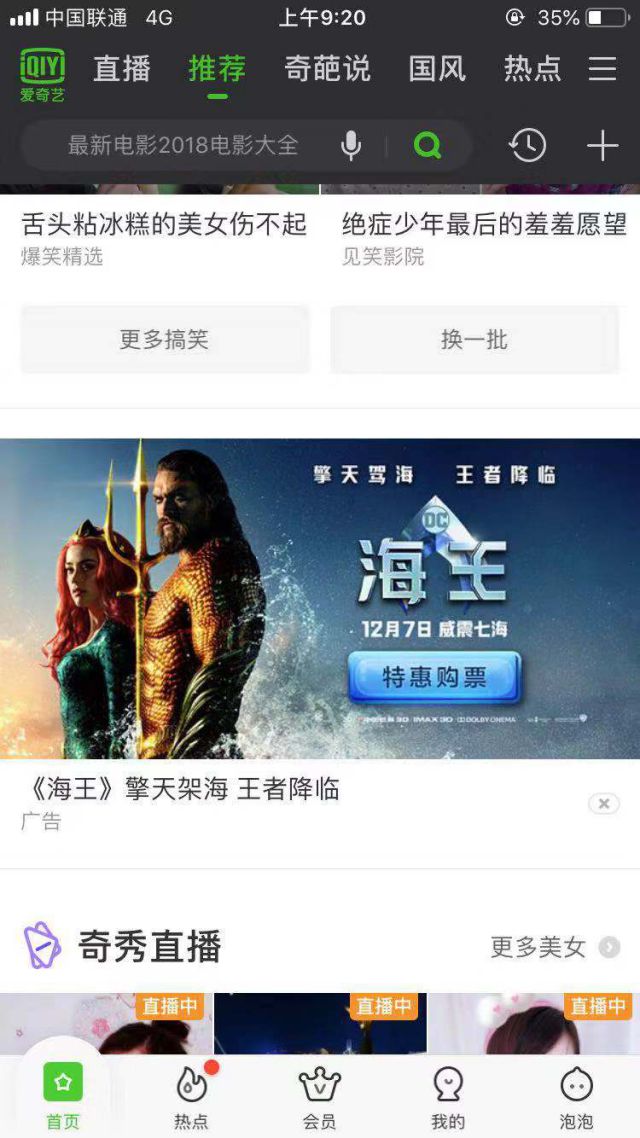Open the 热点 bottom navigation tab

point(191,1095)
